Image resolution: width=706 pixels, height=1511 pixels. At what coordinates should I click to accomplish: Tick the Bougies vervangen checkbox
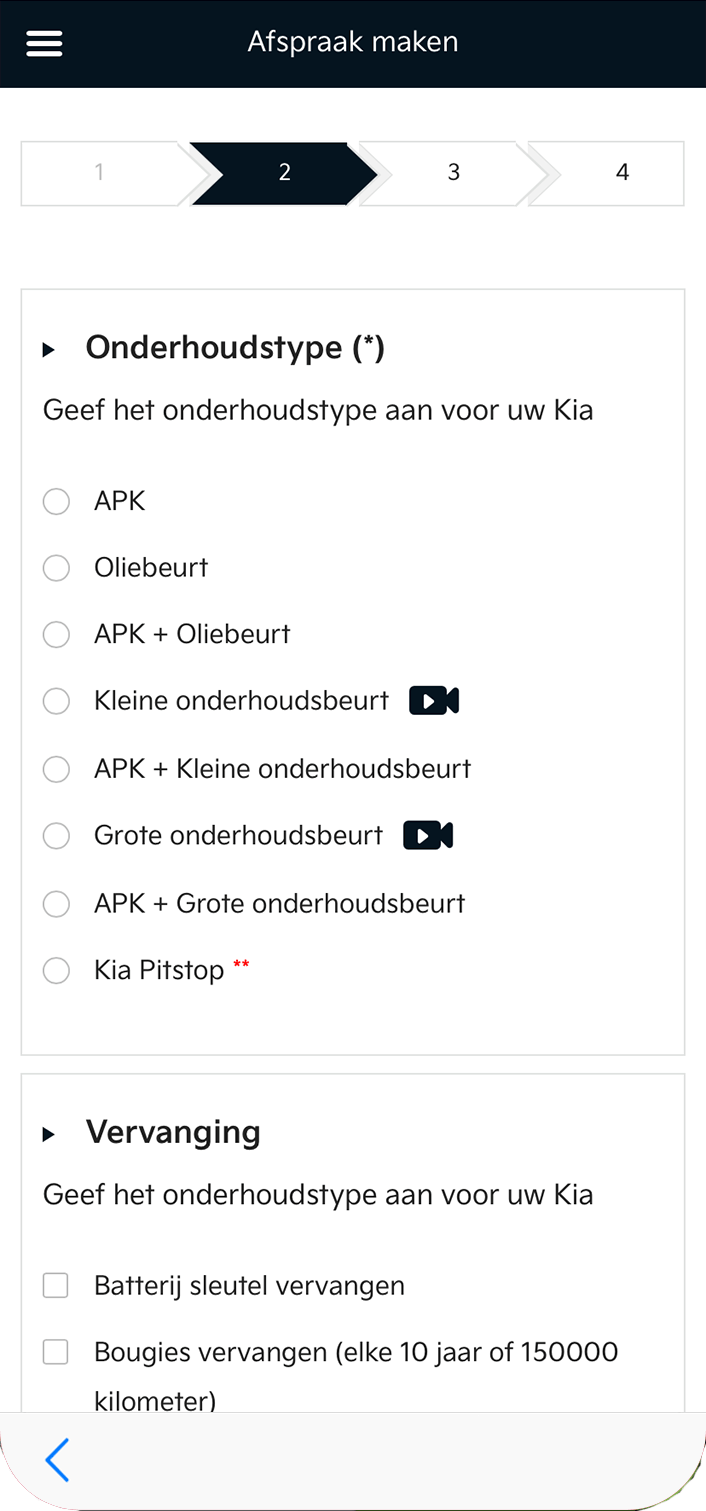pos(56,1353)
